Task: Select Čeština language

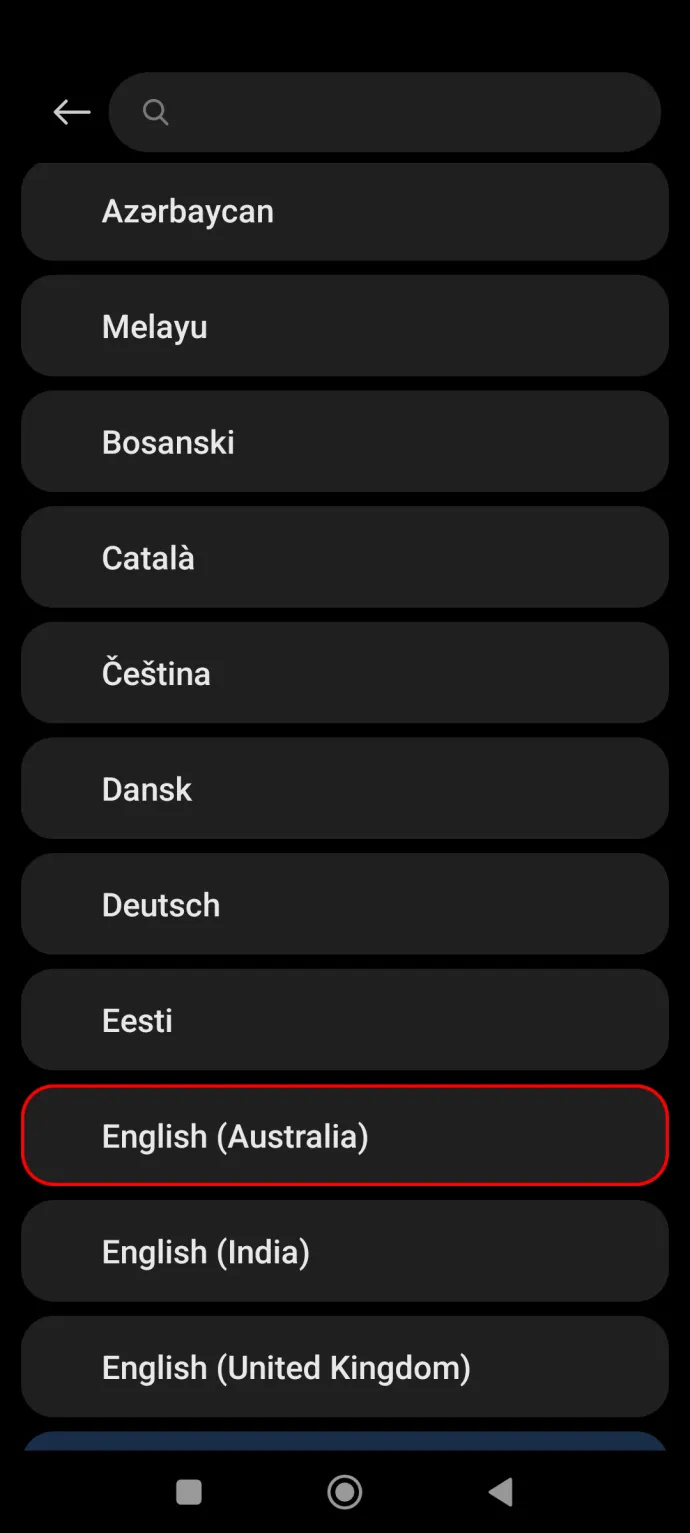Action: tap(345, 673)
